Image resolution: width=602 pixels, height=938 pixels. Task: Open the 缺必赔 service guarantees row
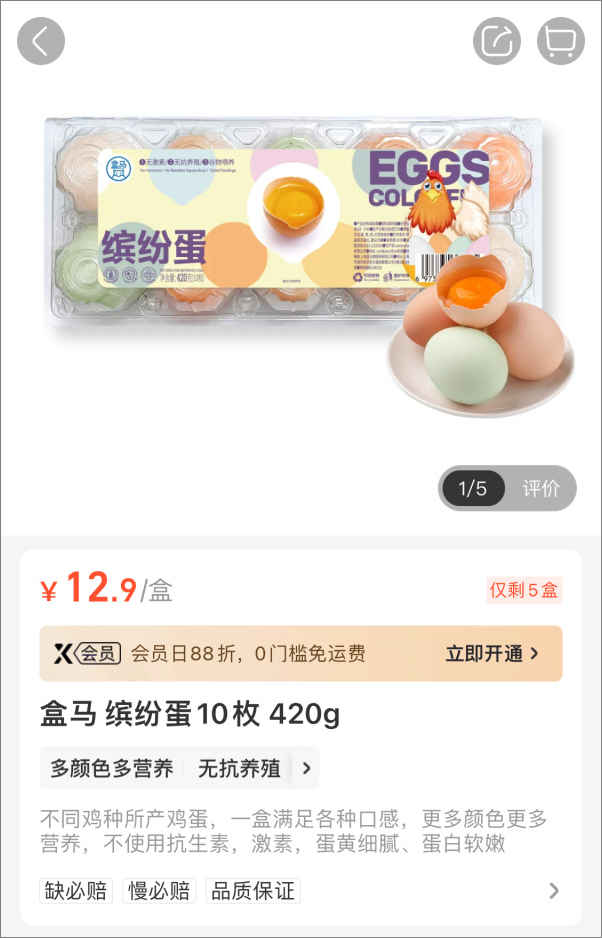[x=553, y=890]
